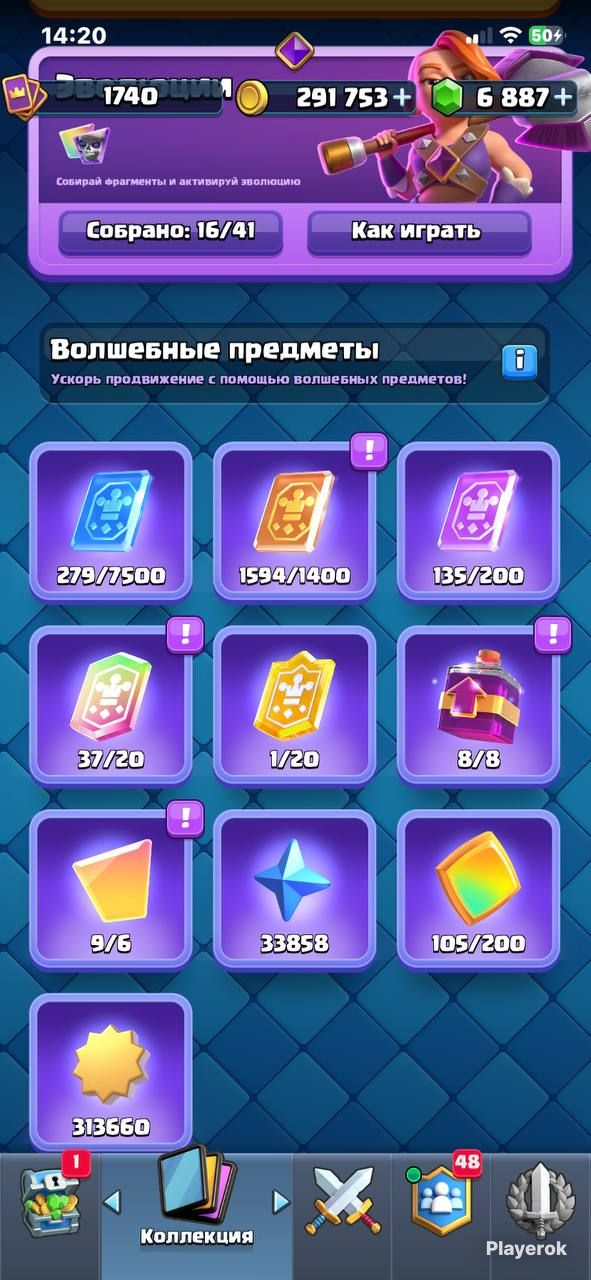Open the purple wild card 135/200

pos(479,520)
